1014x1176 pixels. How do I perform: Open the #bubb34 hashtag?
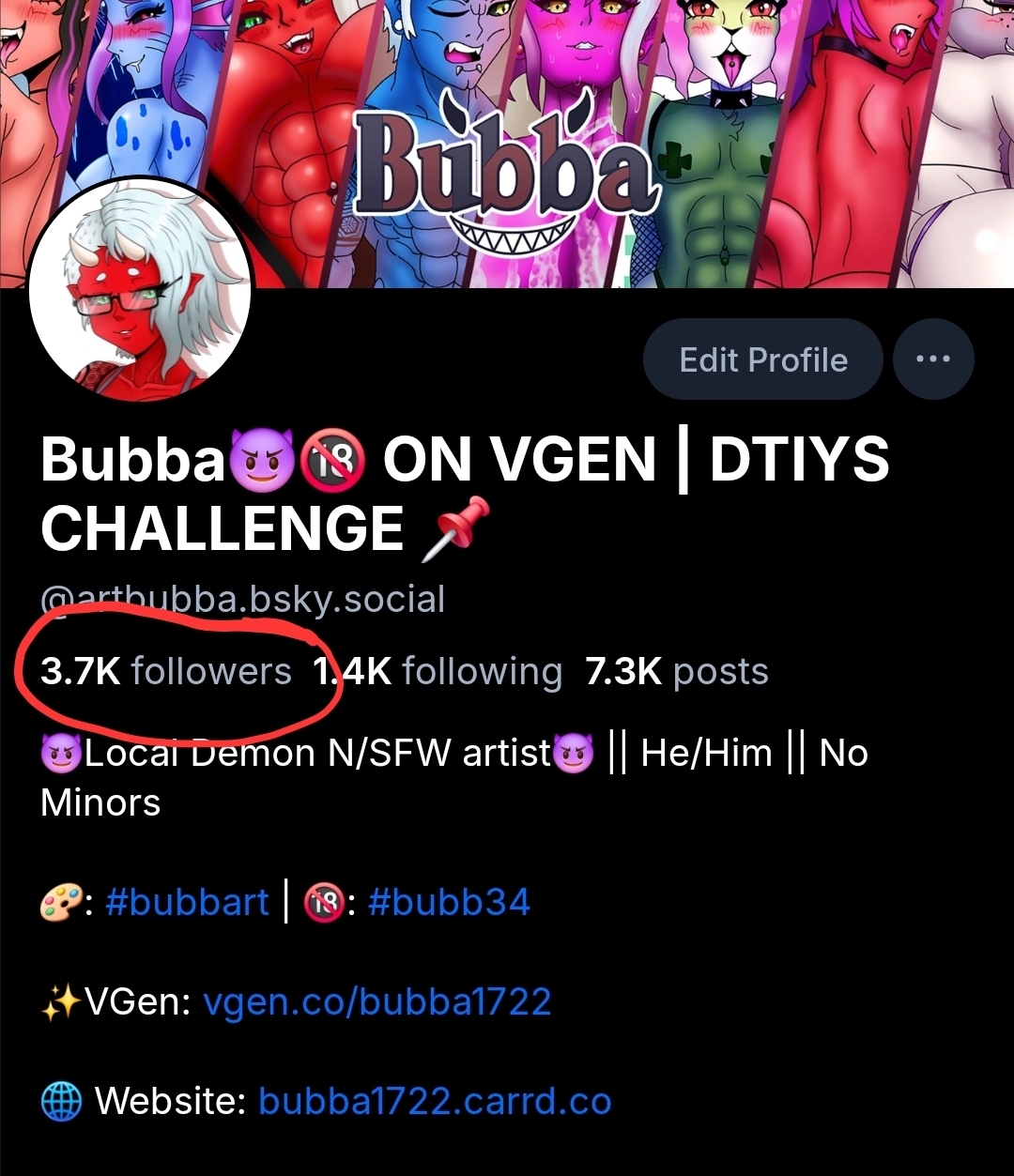coord(449,902)
